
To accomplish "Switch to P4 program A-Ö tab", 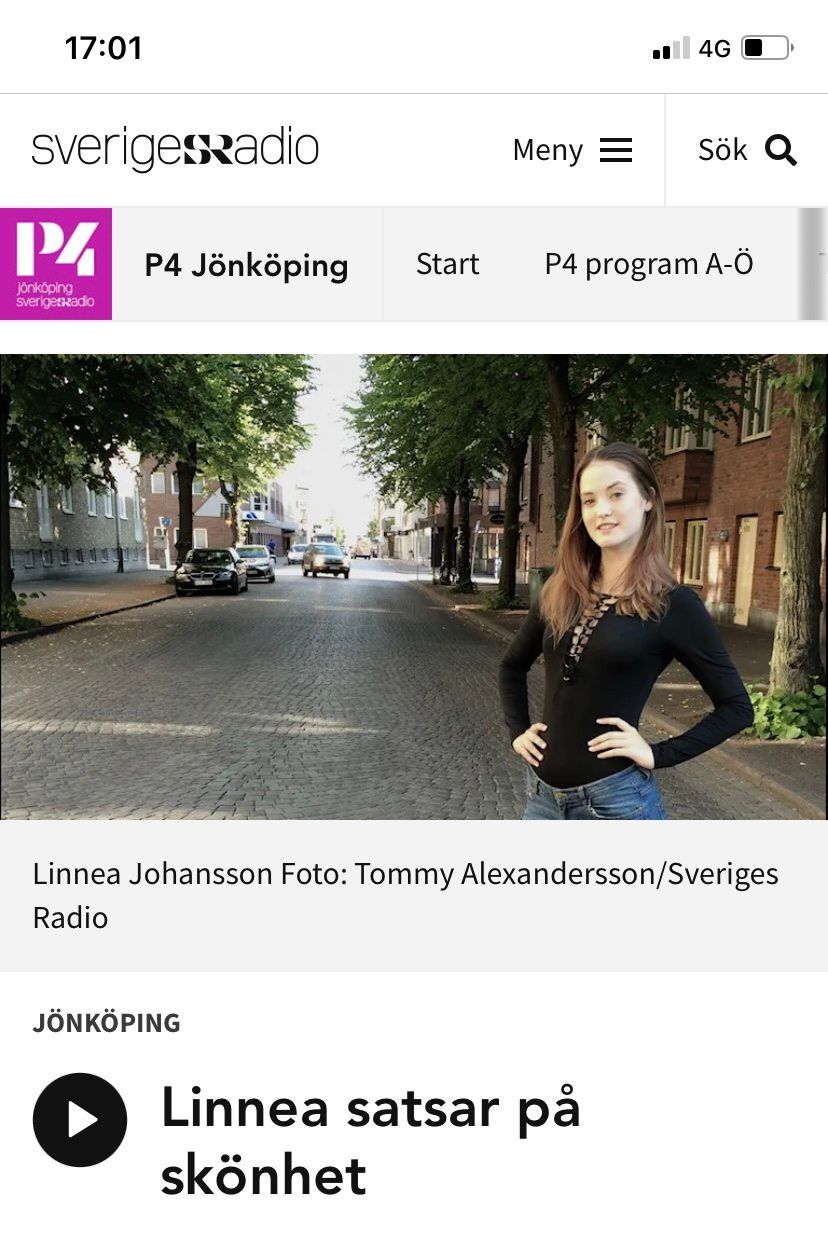I will (x=648, y=264).
